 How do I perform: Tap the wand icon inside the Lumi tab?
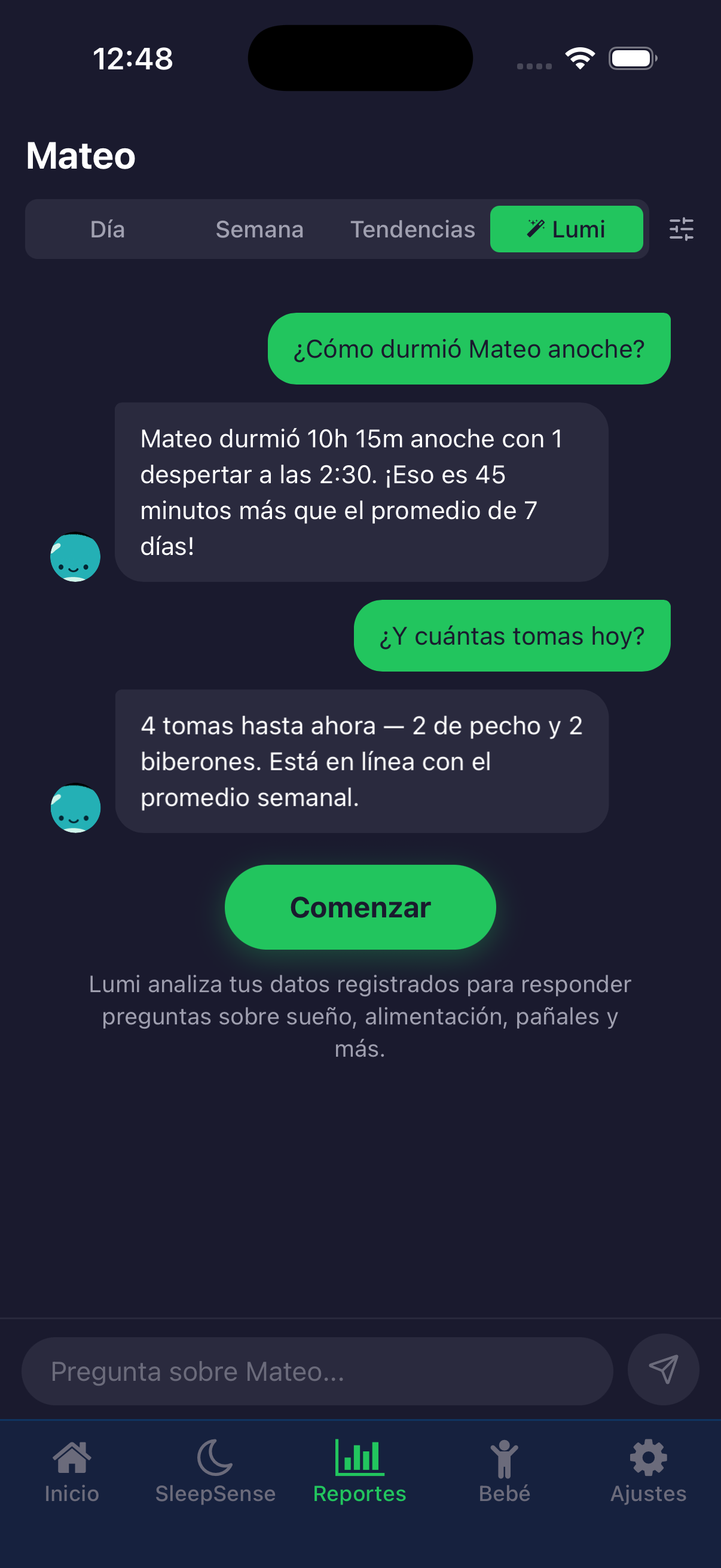click(x=536, y=229)
